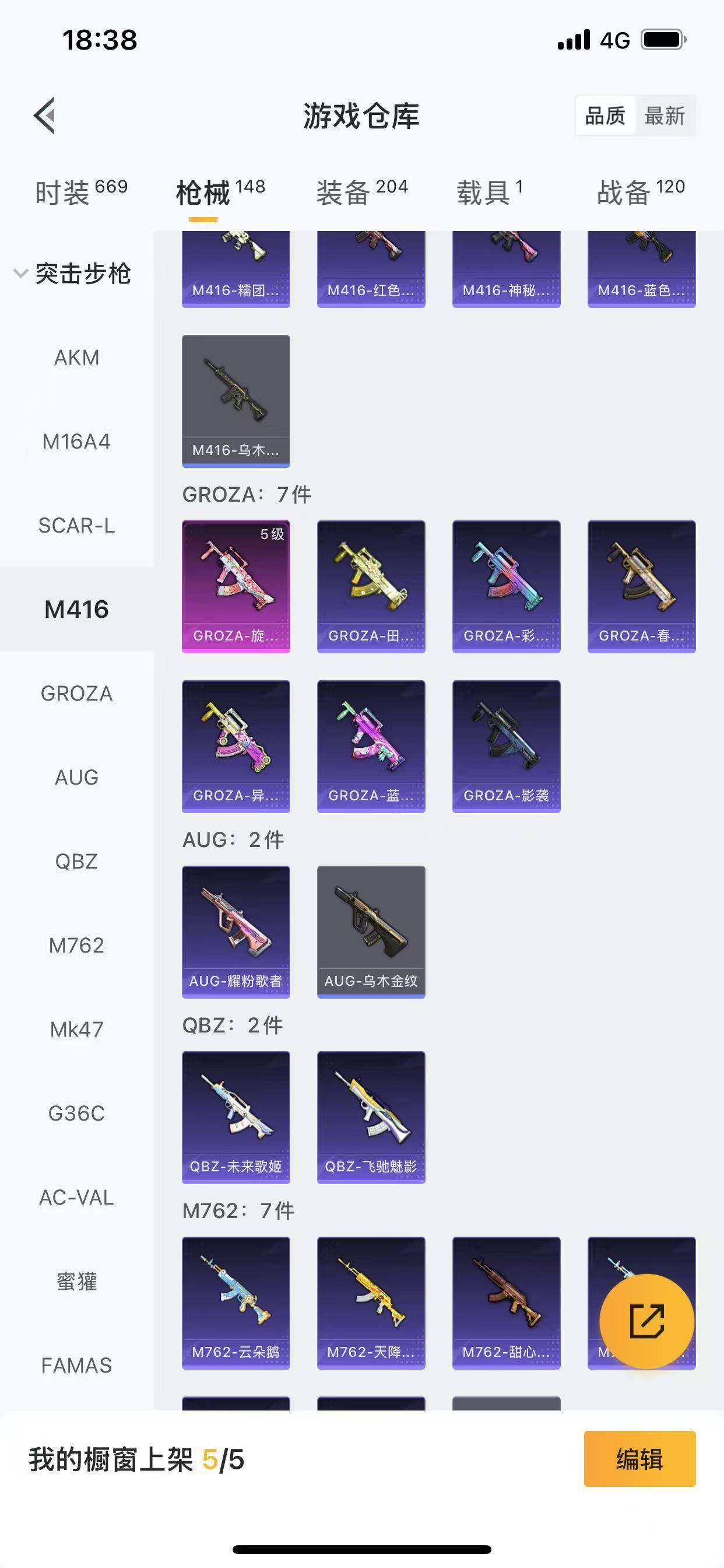Select AKM in the side list
This screenshot has height=1568, width=724.
click(x=77, y=358)
